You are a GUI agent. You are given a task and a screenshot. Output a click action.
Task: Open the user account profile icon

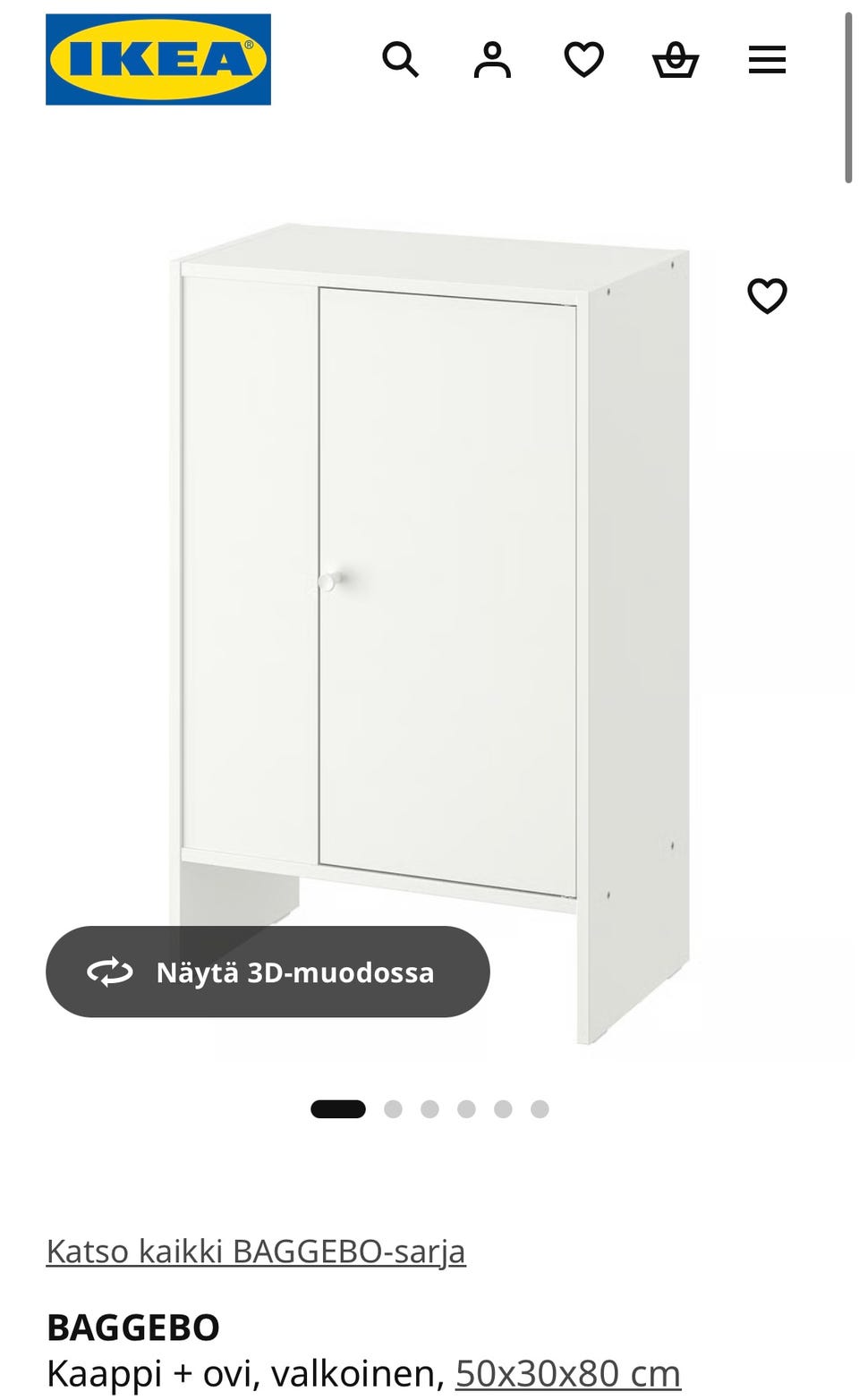(x=492, y=60)
